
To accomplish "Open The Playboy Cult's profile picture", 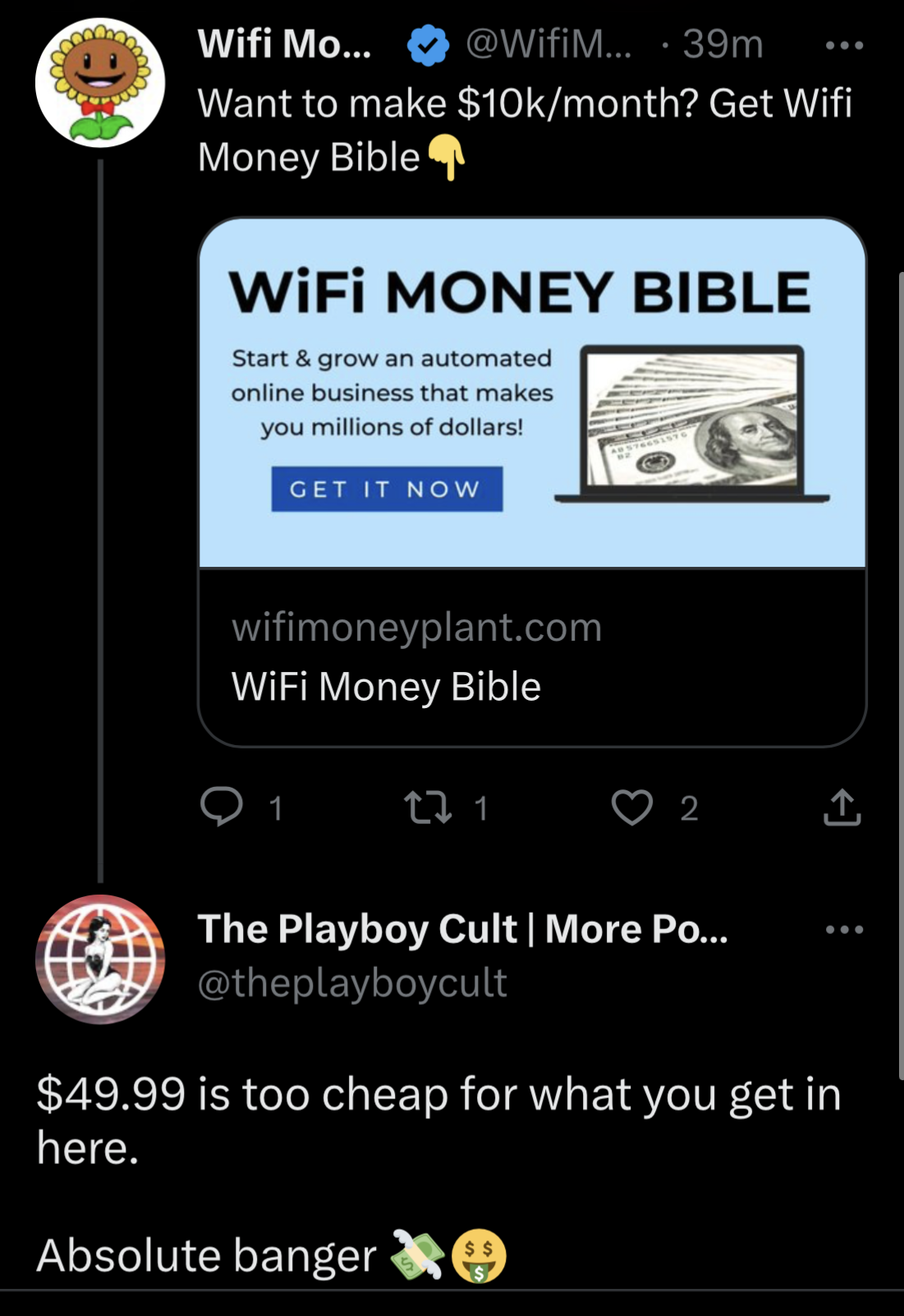I will [x=100, y=959].
